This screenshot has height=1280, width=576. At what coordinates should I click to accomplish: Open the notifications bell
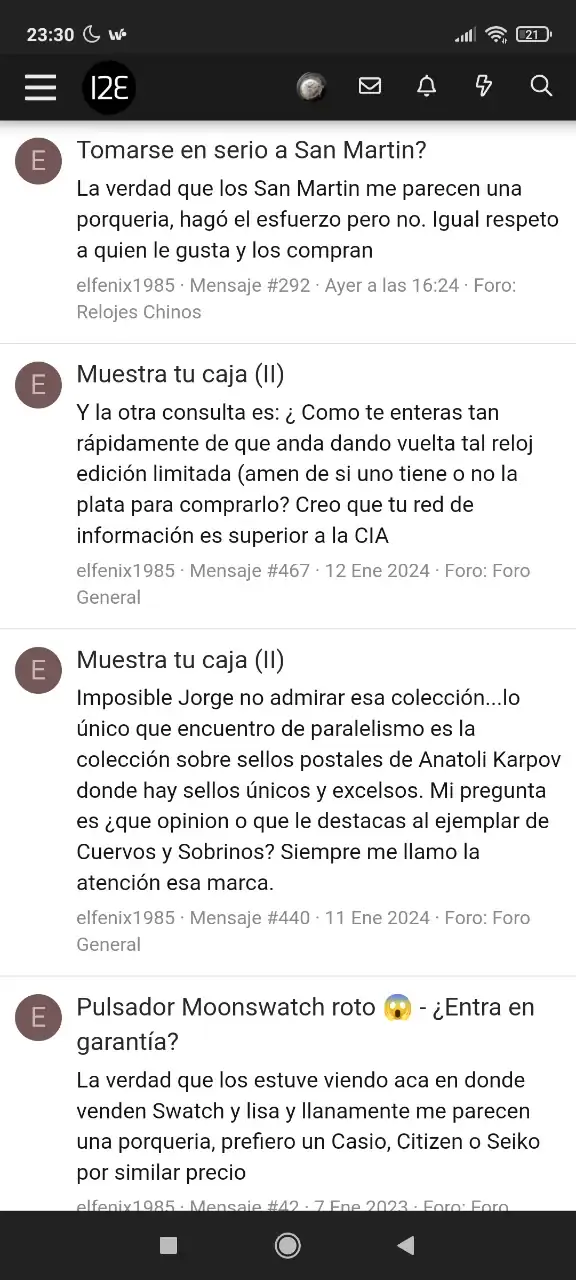point(427,86)
